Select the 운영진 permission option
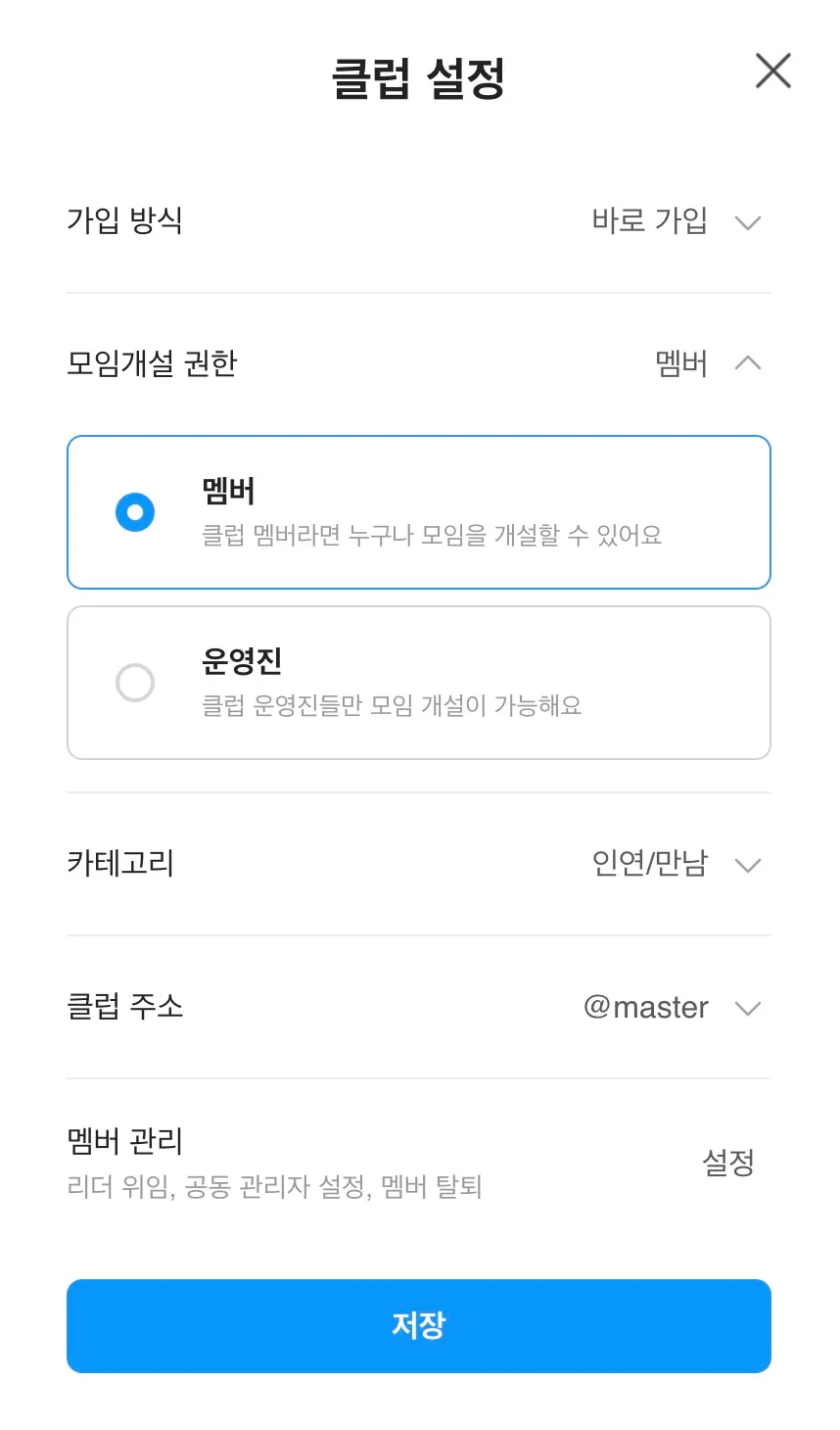Viewport: 840px width, 1430px height. (135, 683)
